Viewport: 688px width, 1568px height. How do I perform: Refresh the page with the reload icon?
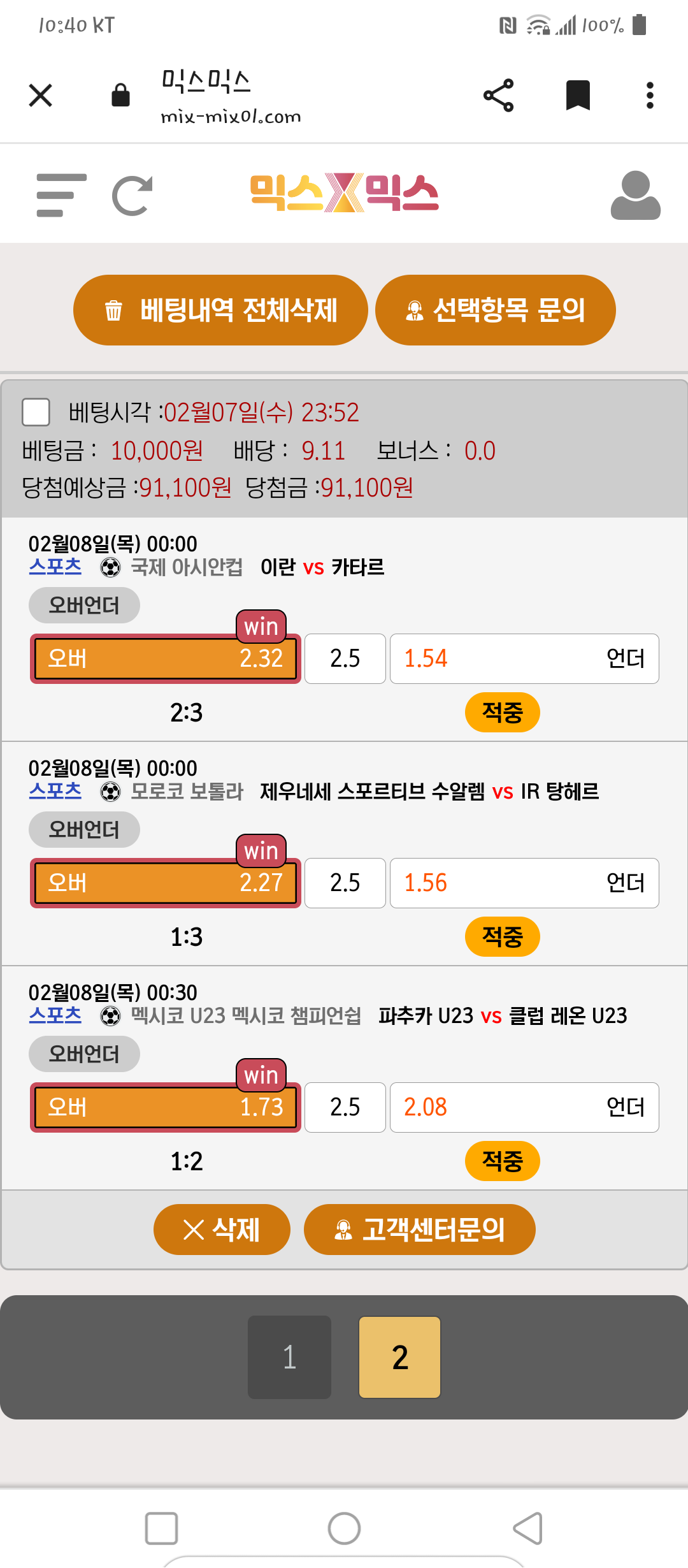point(132,195)
